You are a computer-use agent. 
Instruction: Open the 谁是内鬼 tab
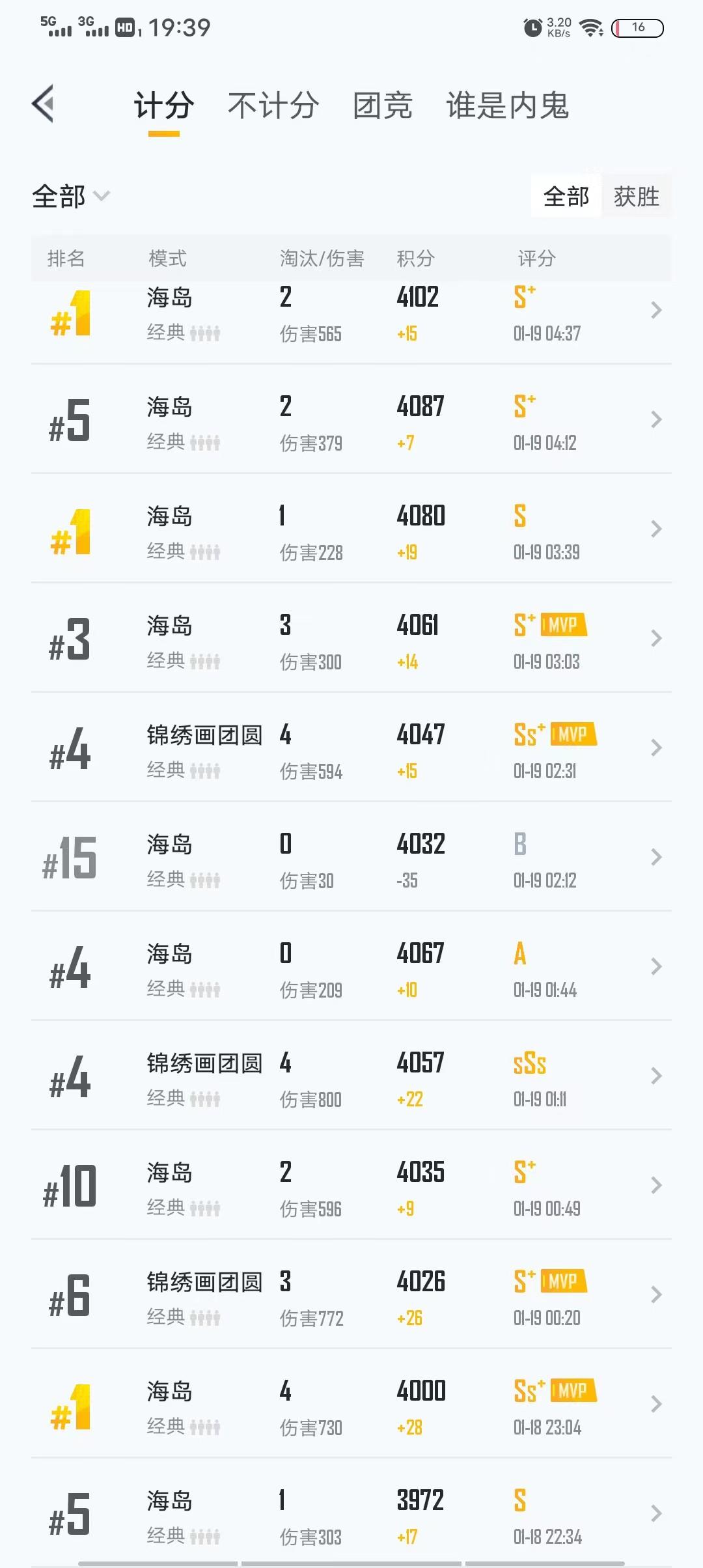tap(508, 105)
